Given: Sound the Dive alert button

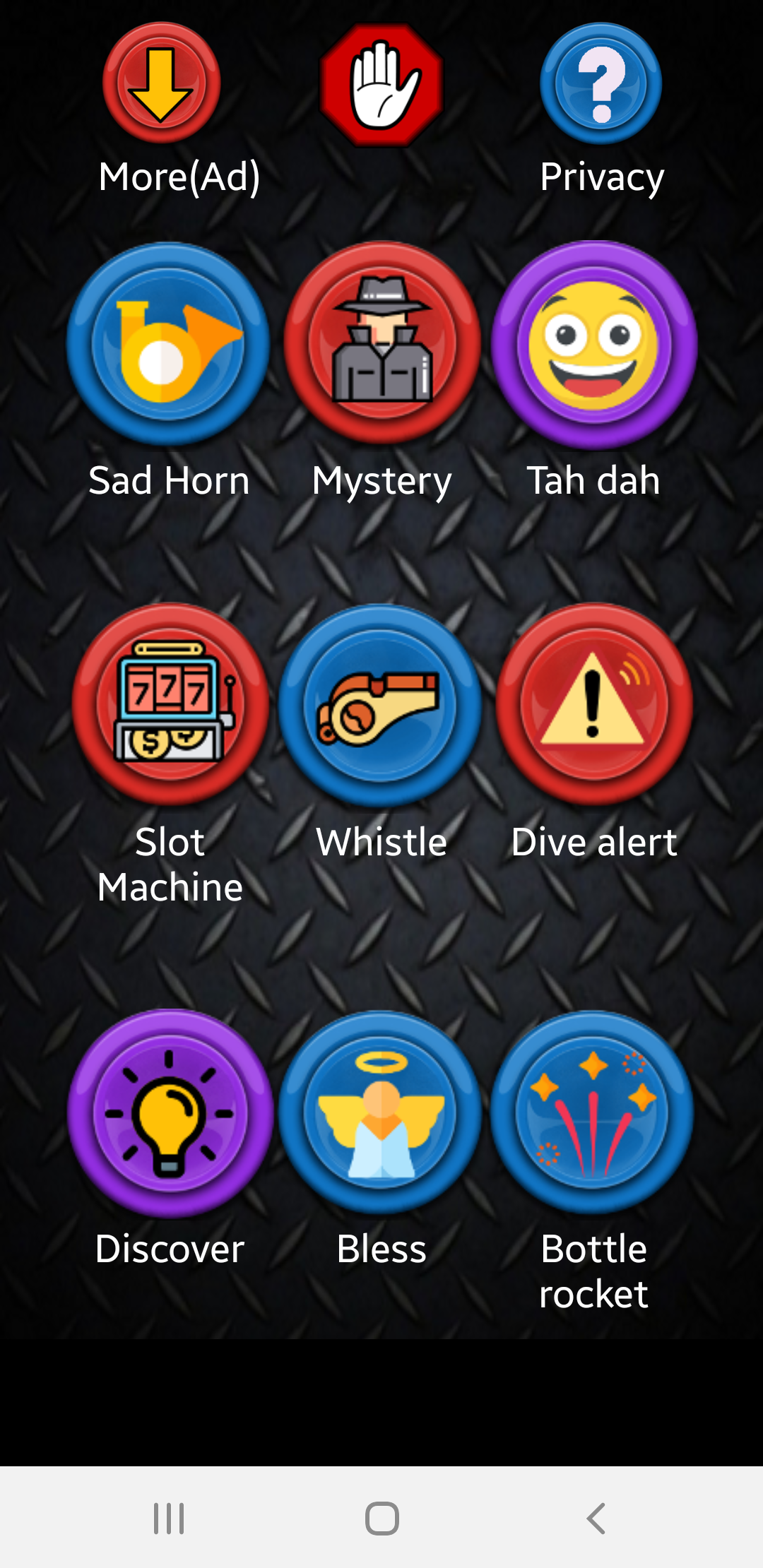Looking at the screenshot, I should pyautogui.click(x=594, y=704).
